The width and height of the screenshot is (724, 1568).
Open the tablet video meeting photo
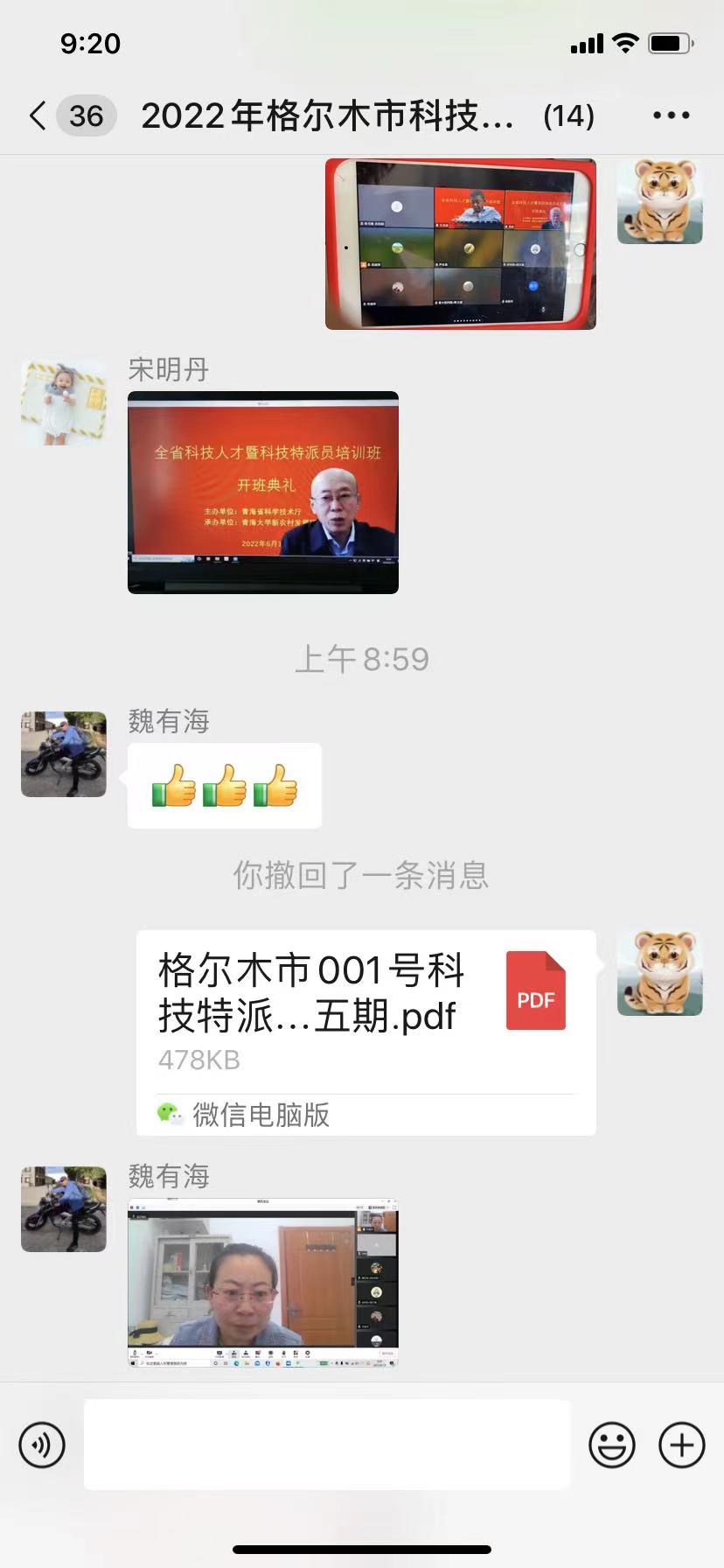[460, 244]
